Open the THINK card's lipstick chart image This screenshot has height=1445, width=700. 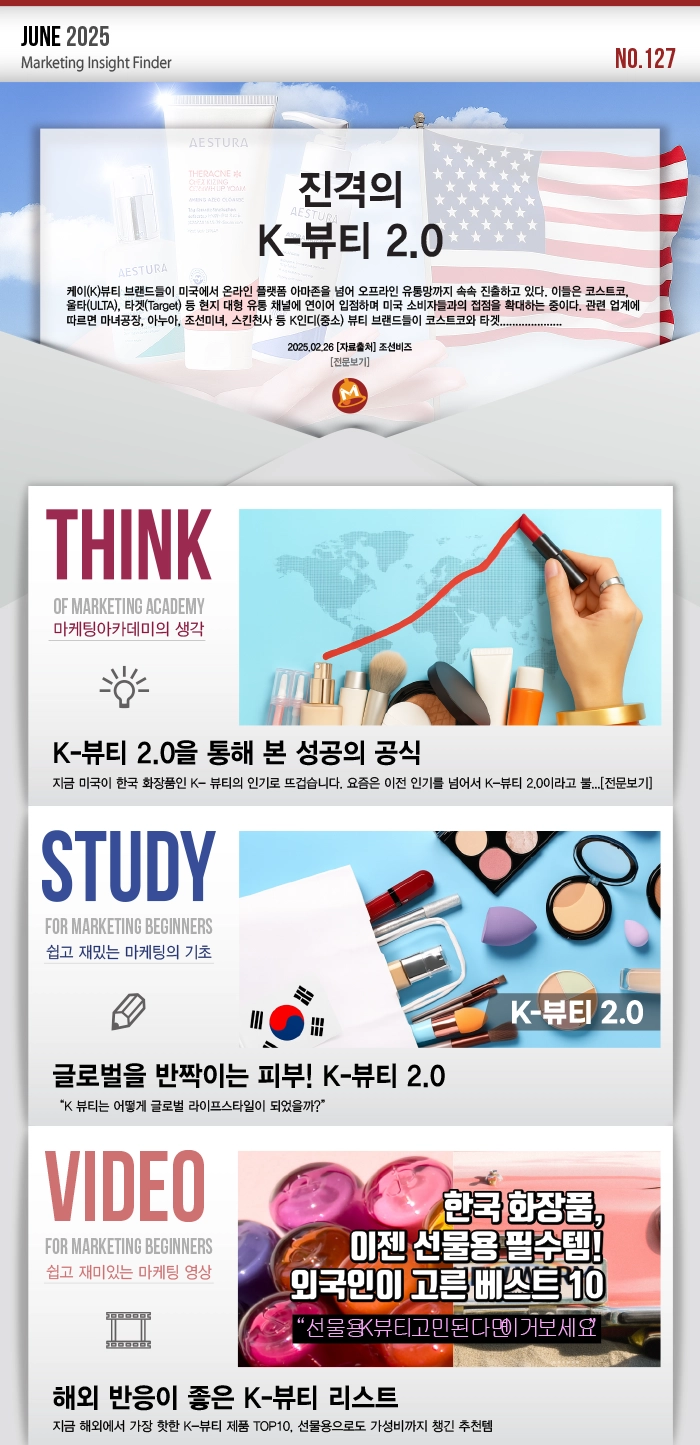449,616
